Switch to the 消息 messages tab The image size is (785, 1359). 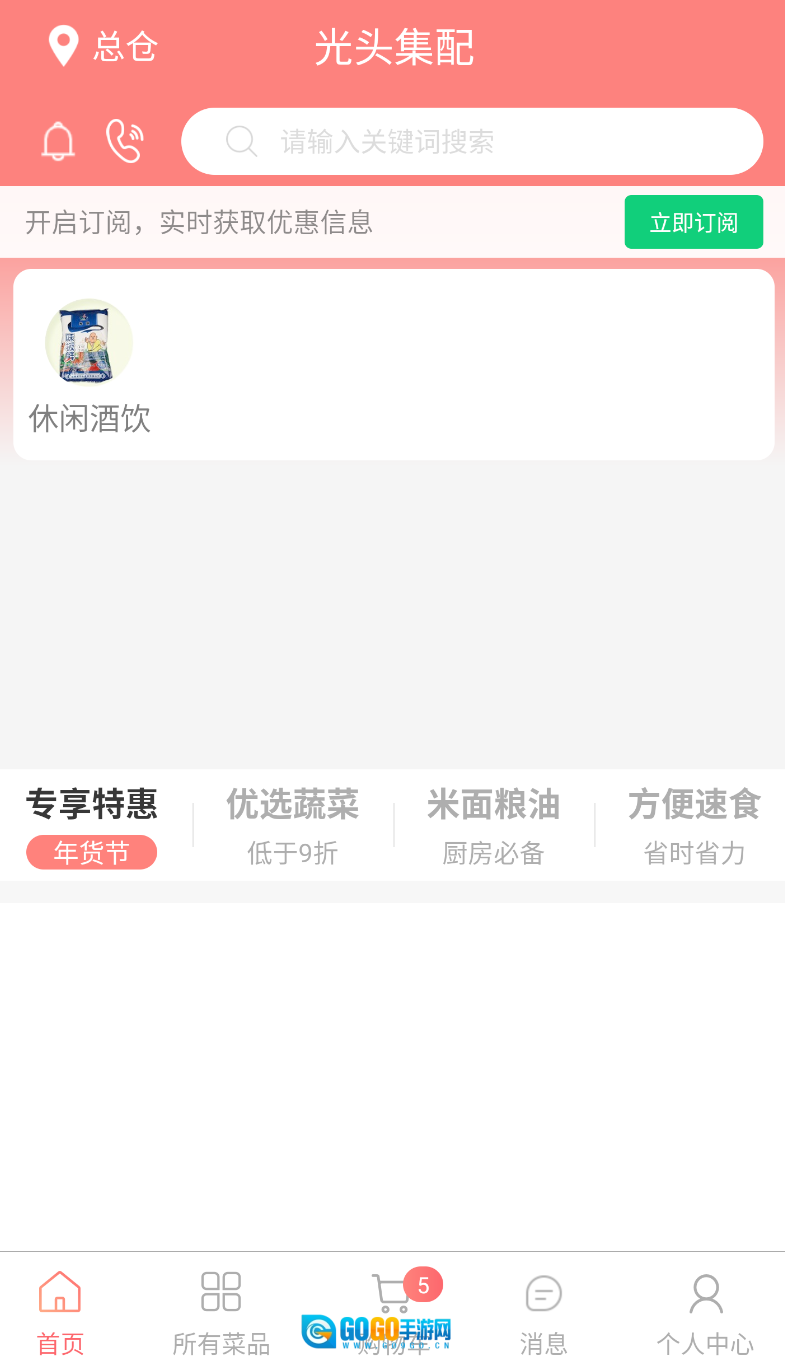pyautogui.click(x=544, y=1311)
